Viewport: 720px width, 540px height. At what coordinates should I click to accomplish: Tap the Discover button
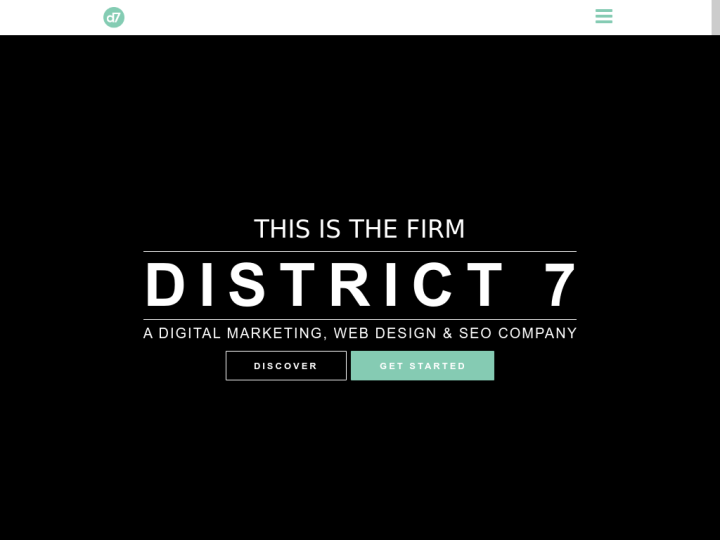click(x=286, y=366)
